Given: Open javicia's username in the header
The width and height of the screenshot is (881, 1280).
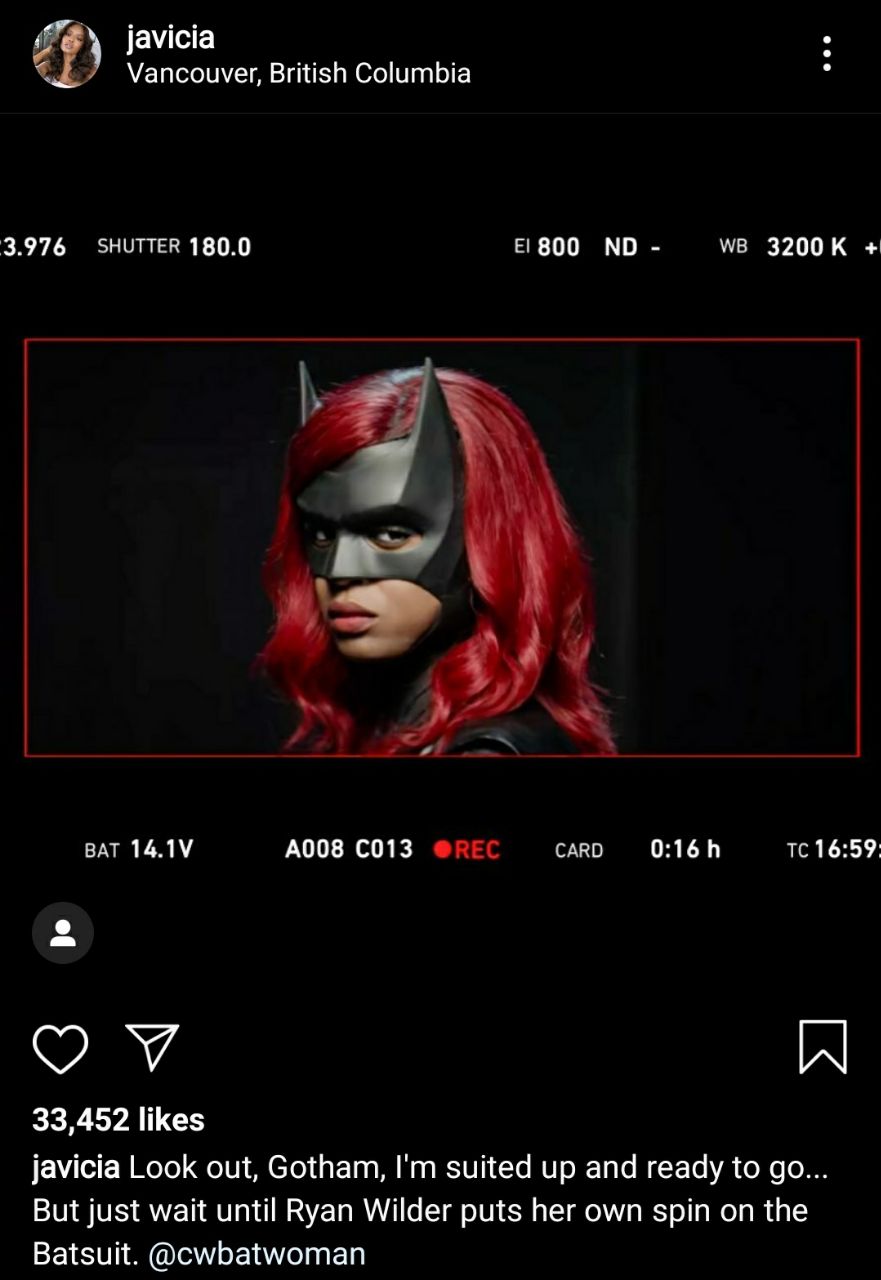Looking at the screenshot, I should tap(170, 38).
